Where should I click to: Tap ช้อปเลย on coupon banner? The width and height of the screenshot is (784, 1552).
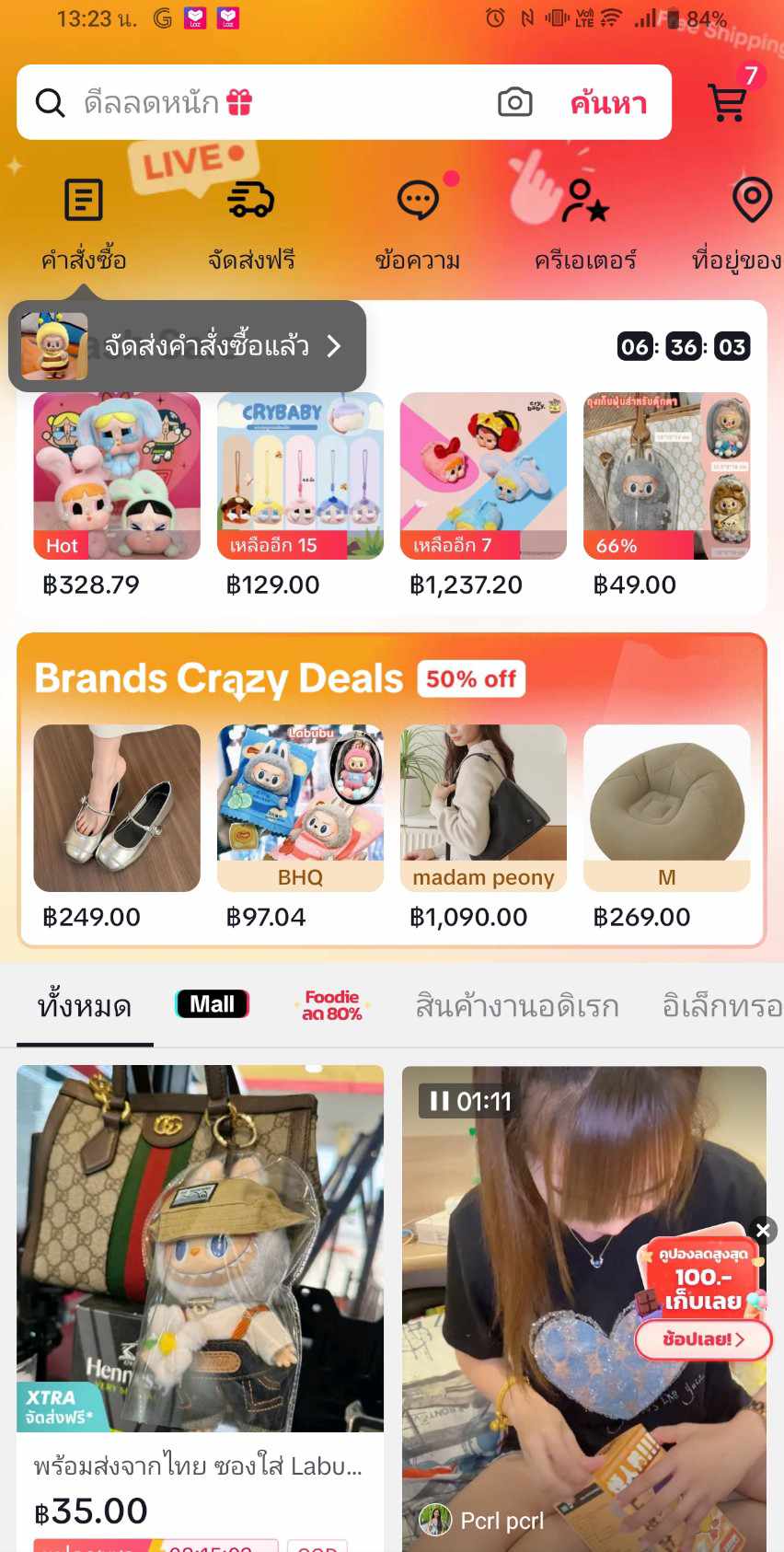703,1339
